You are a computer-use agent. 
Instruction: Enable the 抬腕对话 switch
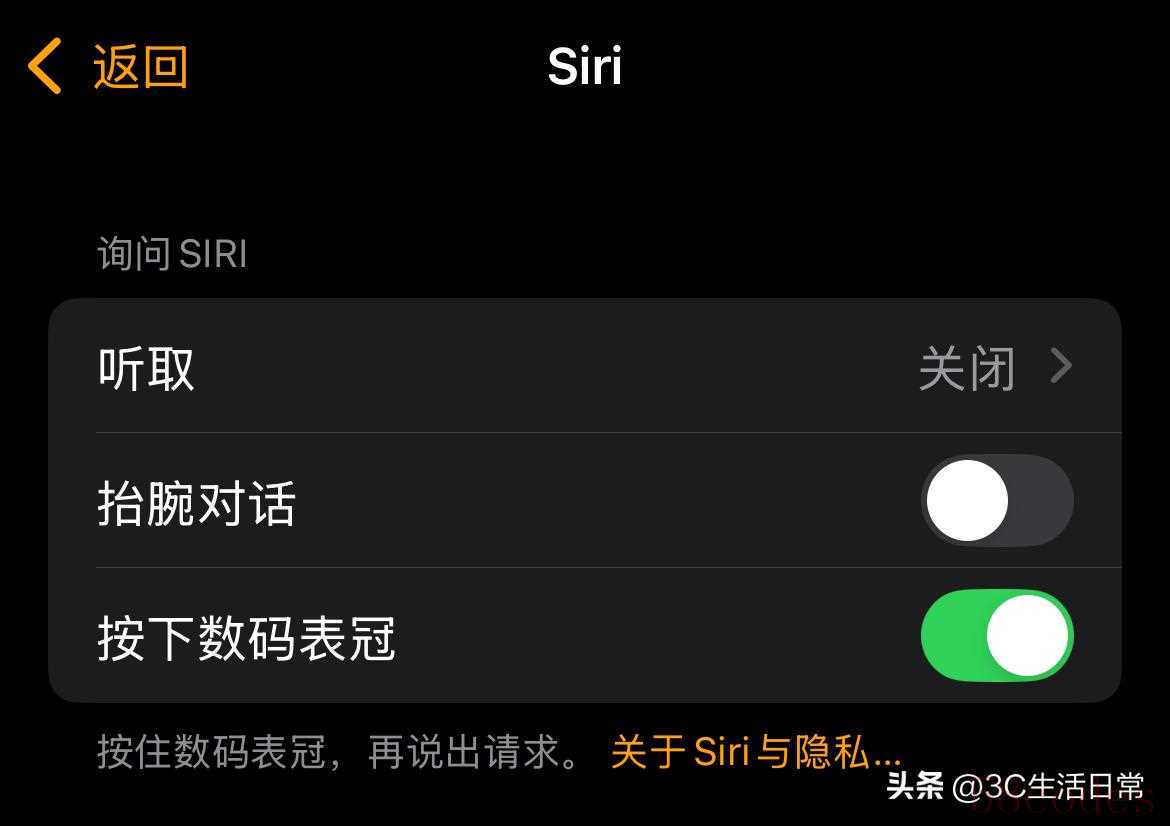tap(996, 501)
